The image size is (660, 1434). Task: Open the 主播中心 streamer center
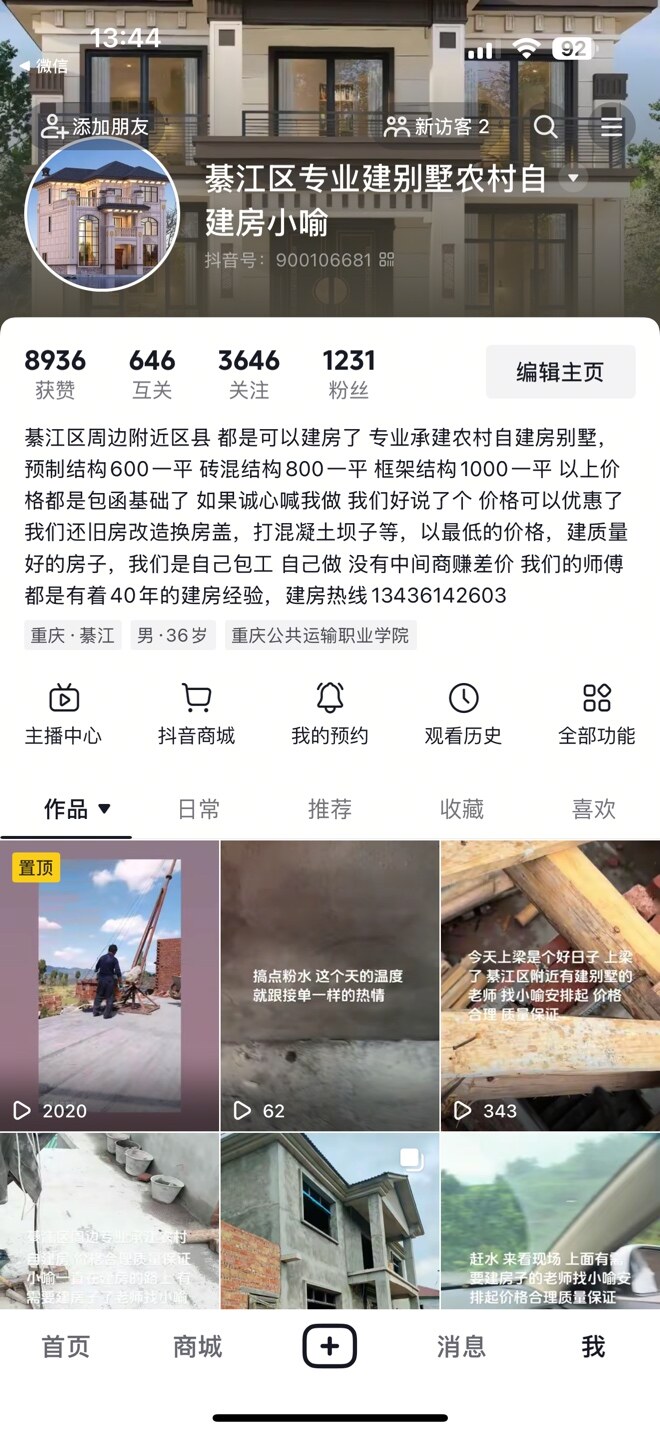(63, 714)
